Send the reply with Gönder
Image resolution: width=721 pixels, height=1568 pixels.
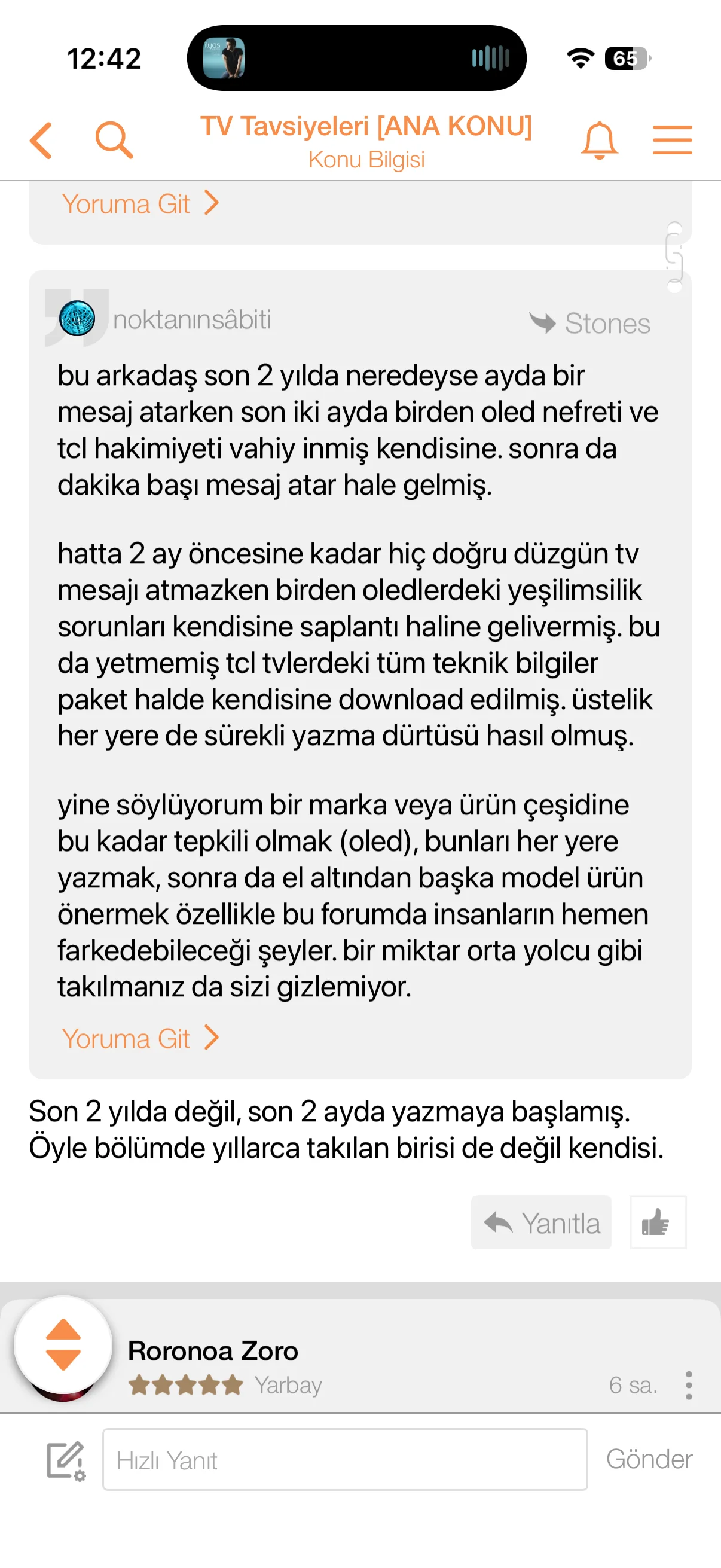pyautogui.click(x=649, y=1460)
